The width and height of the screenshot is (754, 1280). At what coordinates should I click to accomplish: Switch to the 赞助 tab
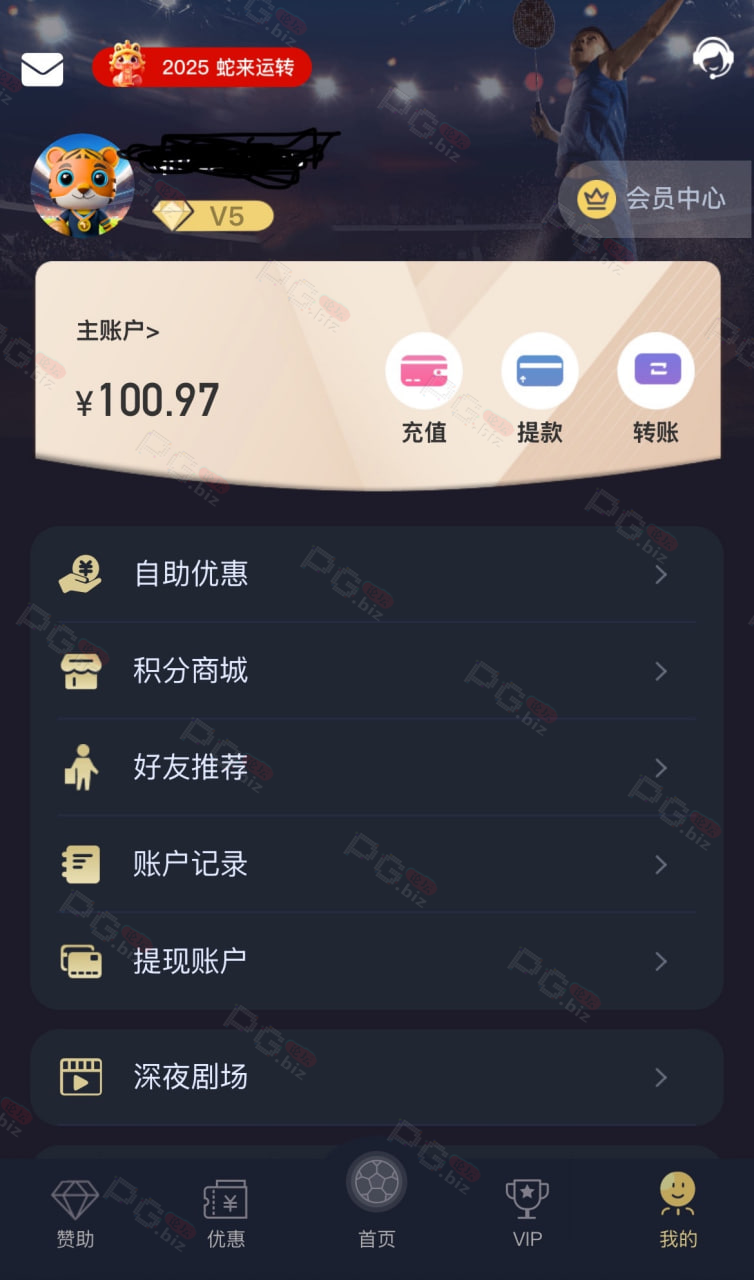tap(75, 1214)
